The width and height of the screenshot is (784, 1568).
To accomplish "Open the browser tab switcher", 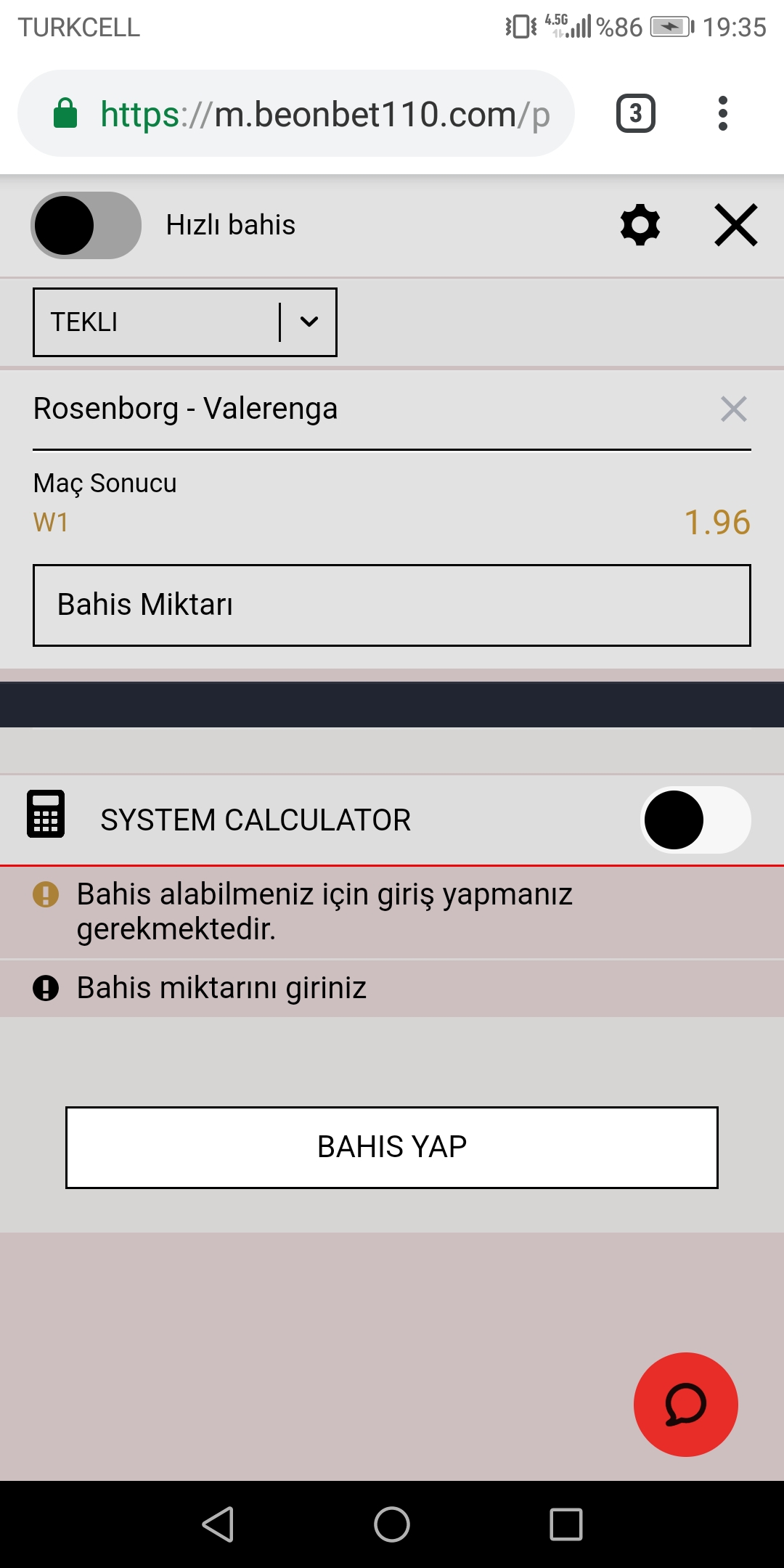I will 636,114.
